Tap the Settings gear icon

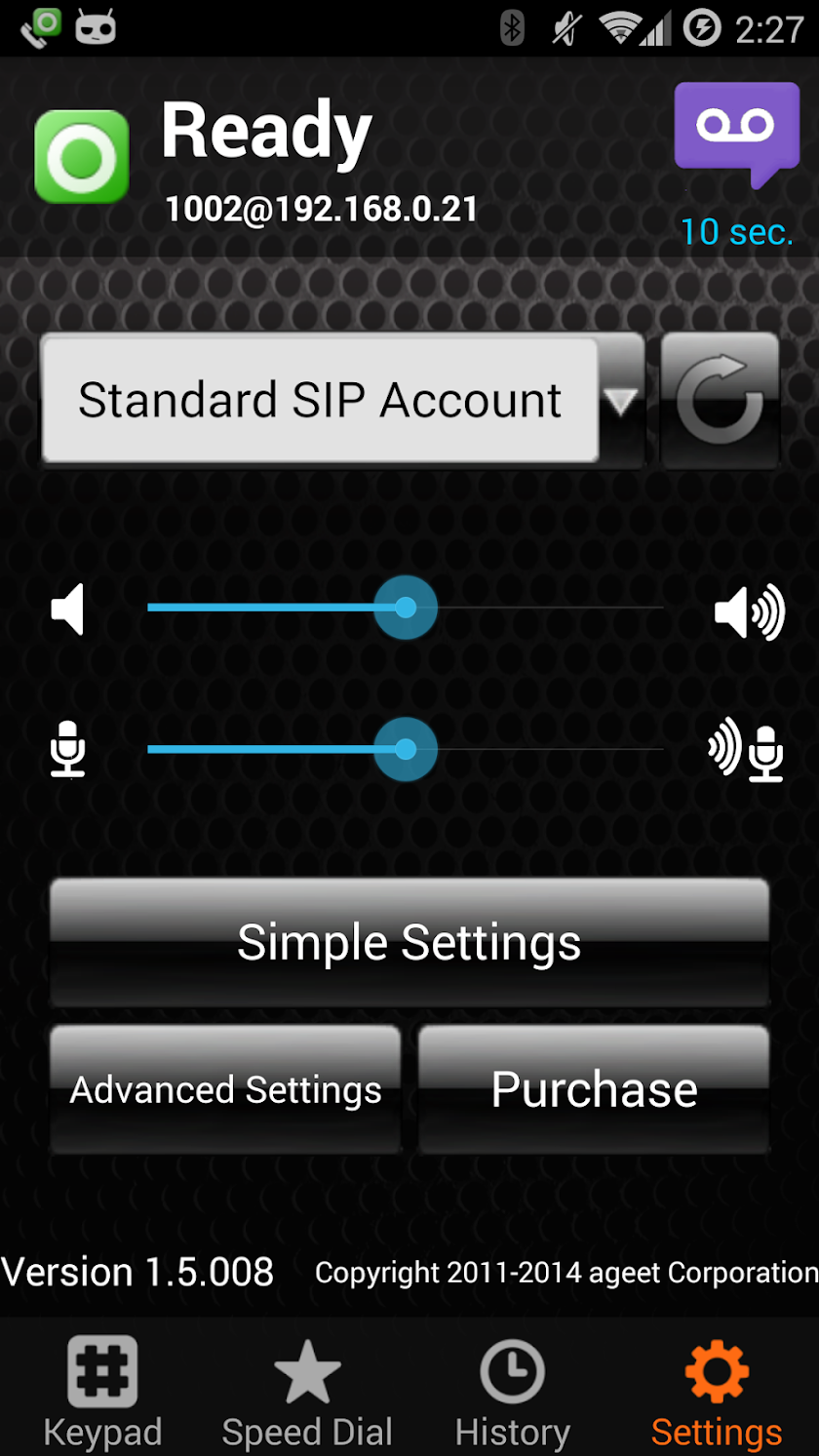716,1370
